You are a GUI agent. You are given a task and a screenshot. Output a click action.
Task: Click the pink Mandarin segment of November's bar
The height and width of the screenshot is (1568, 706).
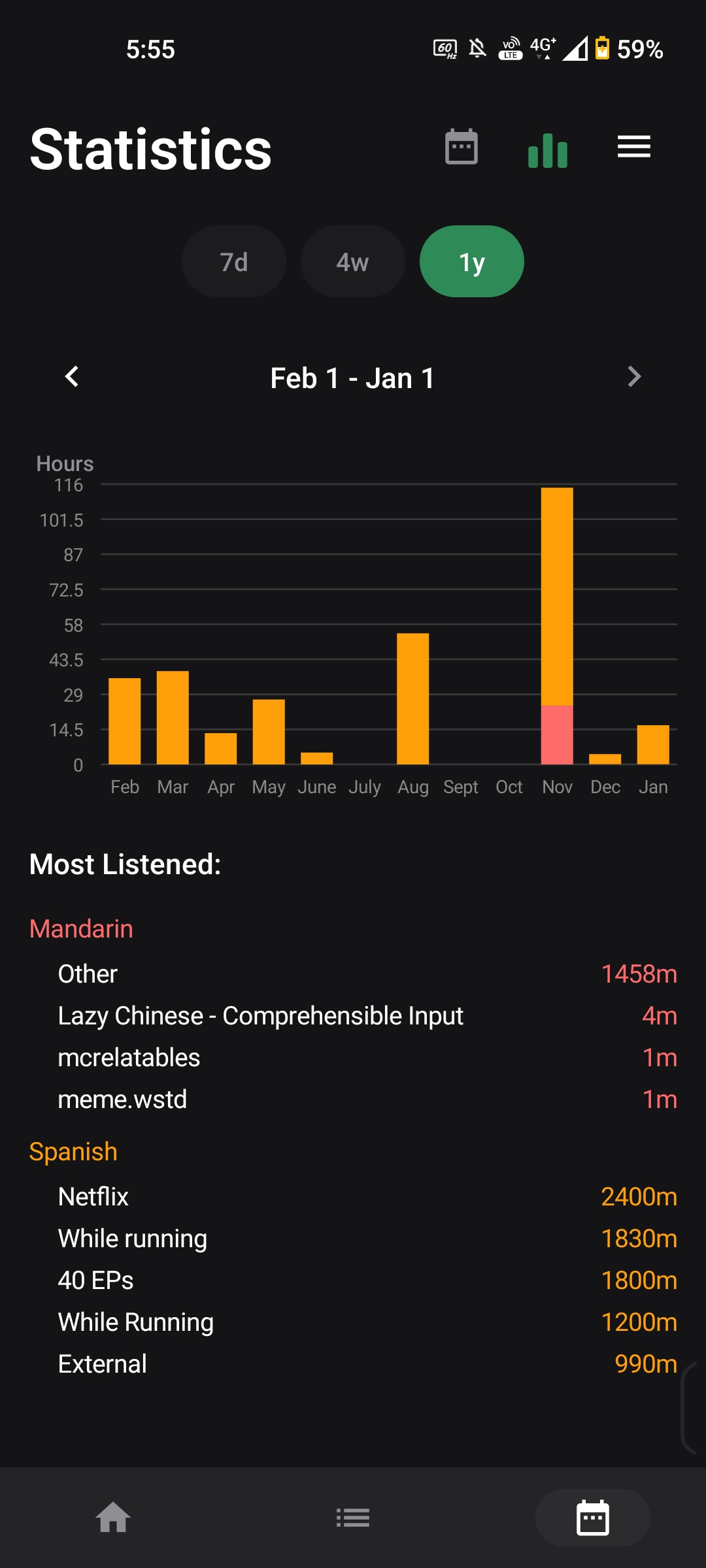557,735
